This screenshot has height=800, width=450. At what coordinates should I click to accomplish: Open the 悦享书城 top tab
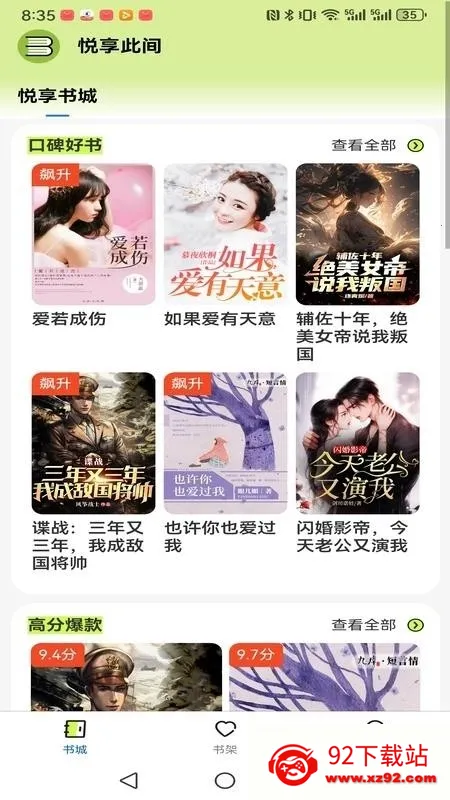57,96
